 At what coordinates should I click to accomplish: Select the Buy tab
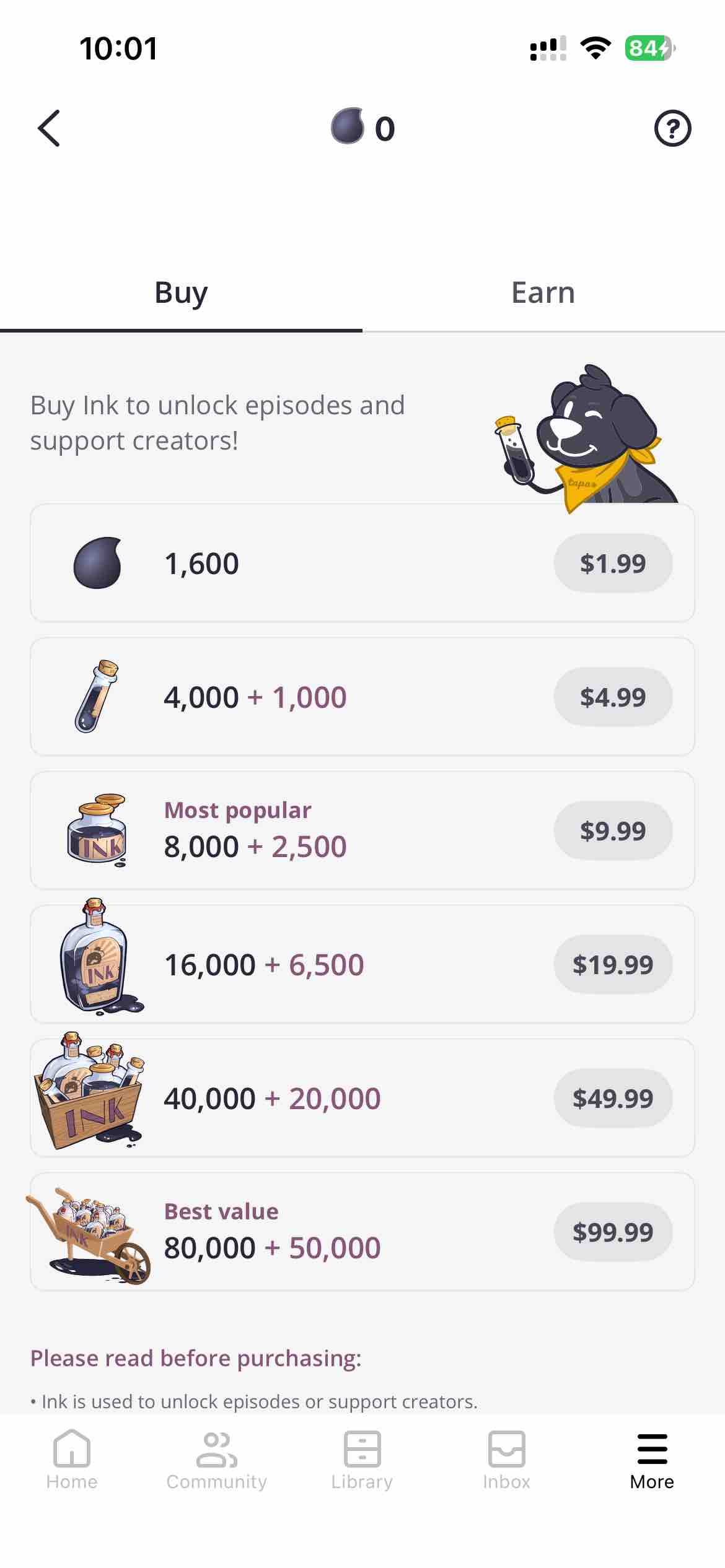pos(181,293)
